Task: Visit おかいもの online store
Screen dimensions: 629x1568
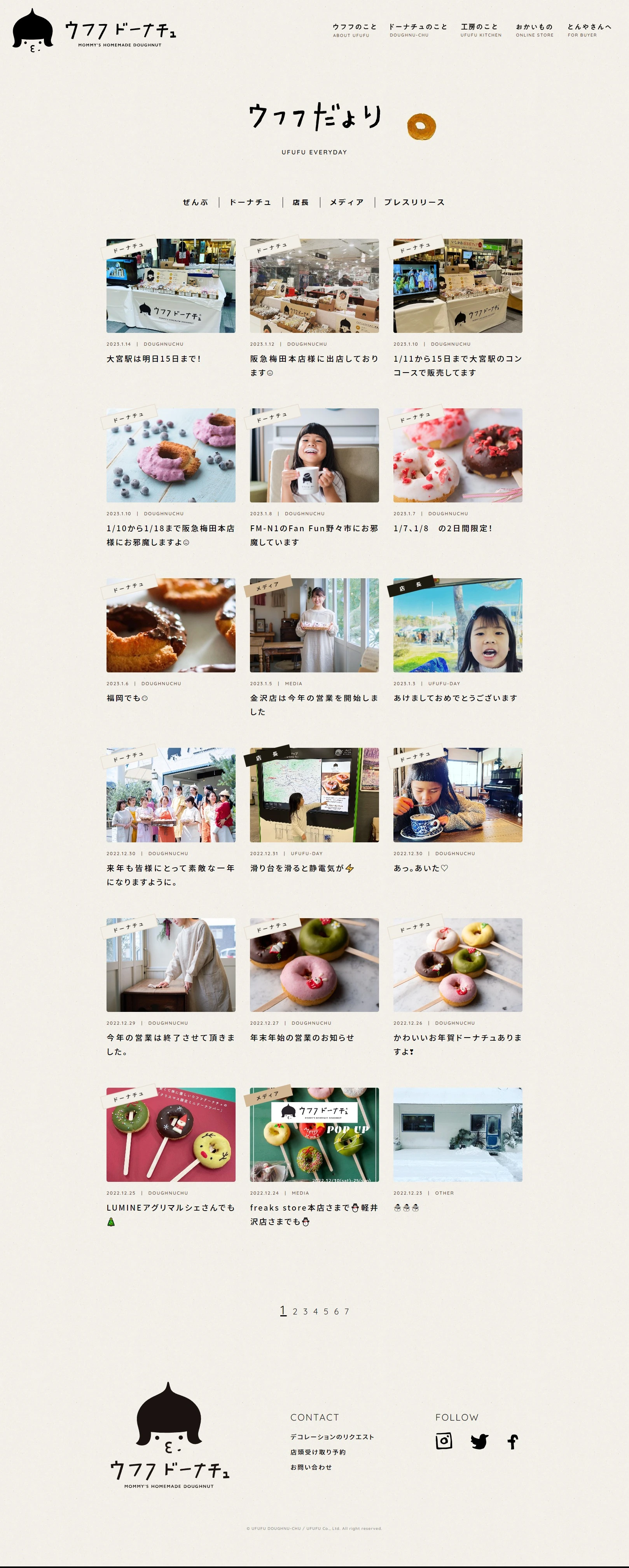Action: pyautogui.click(x=534, y=30)
